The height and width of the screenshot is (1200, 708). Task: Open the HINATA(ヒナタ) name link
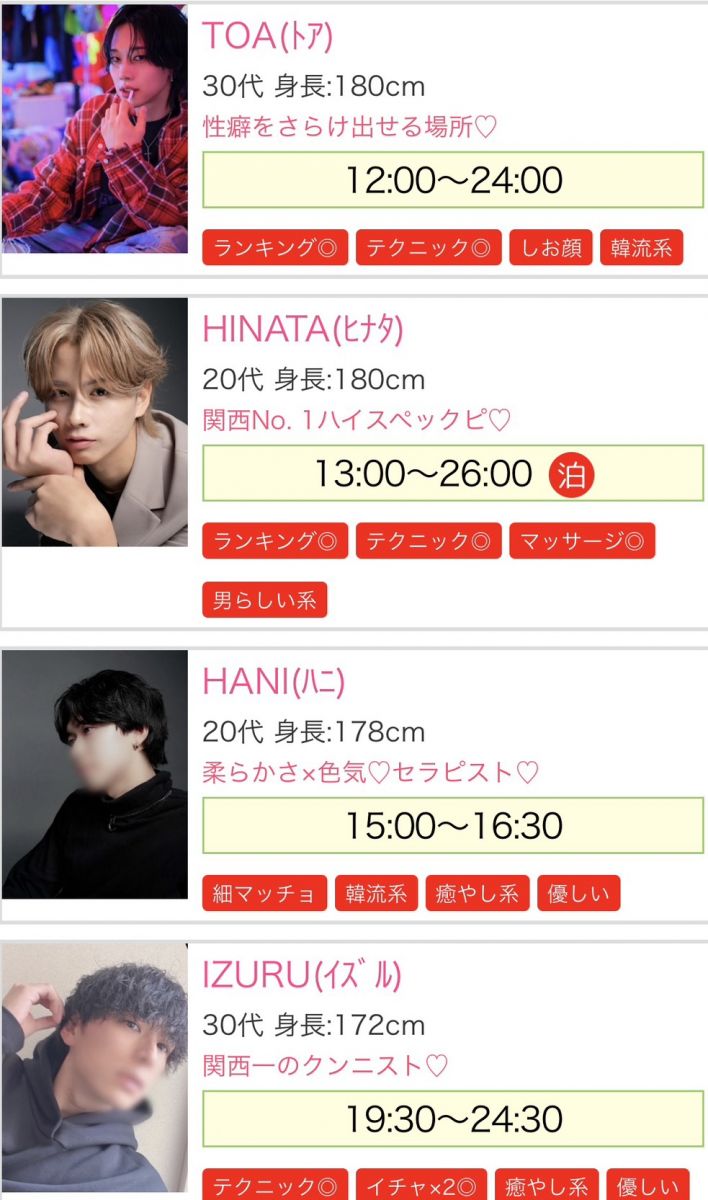303,329
